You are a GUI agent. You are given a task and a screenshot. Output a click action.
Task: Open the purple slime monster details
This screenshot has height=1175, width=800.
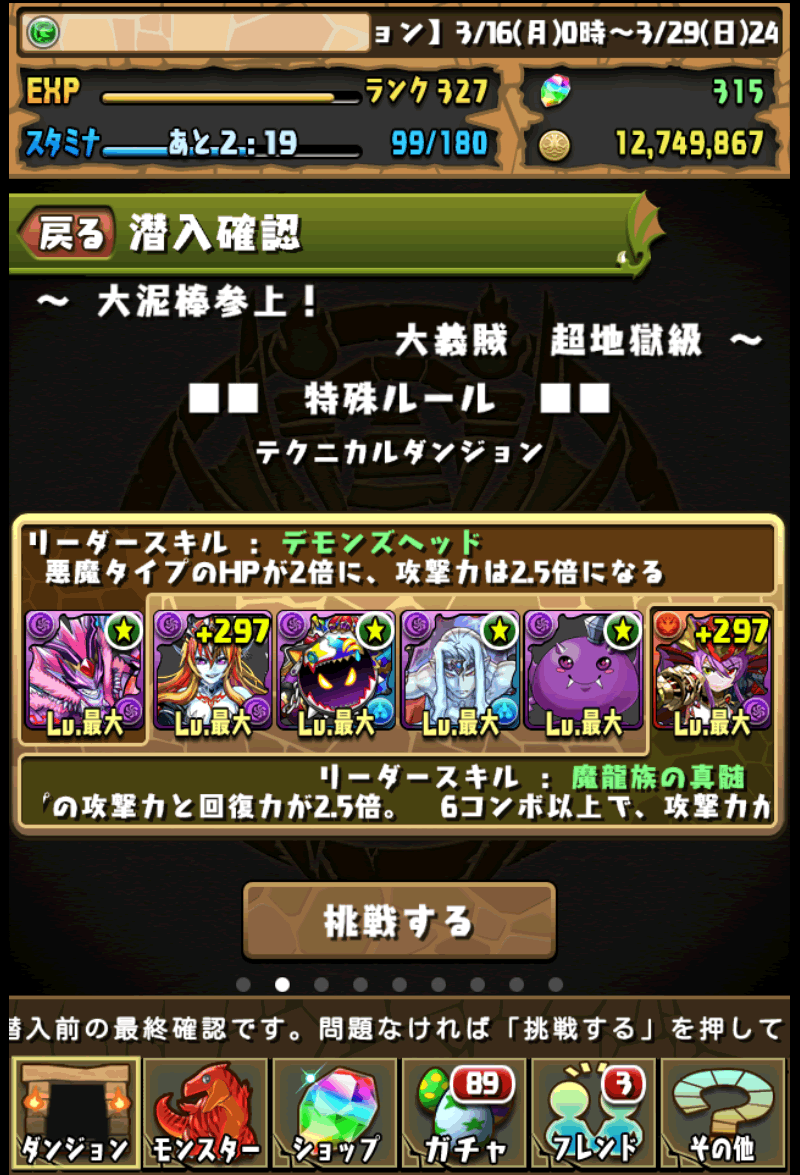click(584, 672)
